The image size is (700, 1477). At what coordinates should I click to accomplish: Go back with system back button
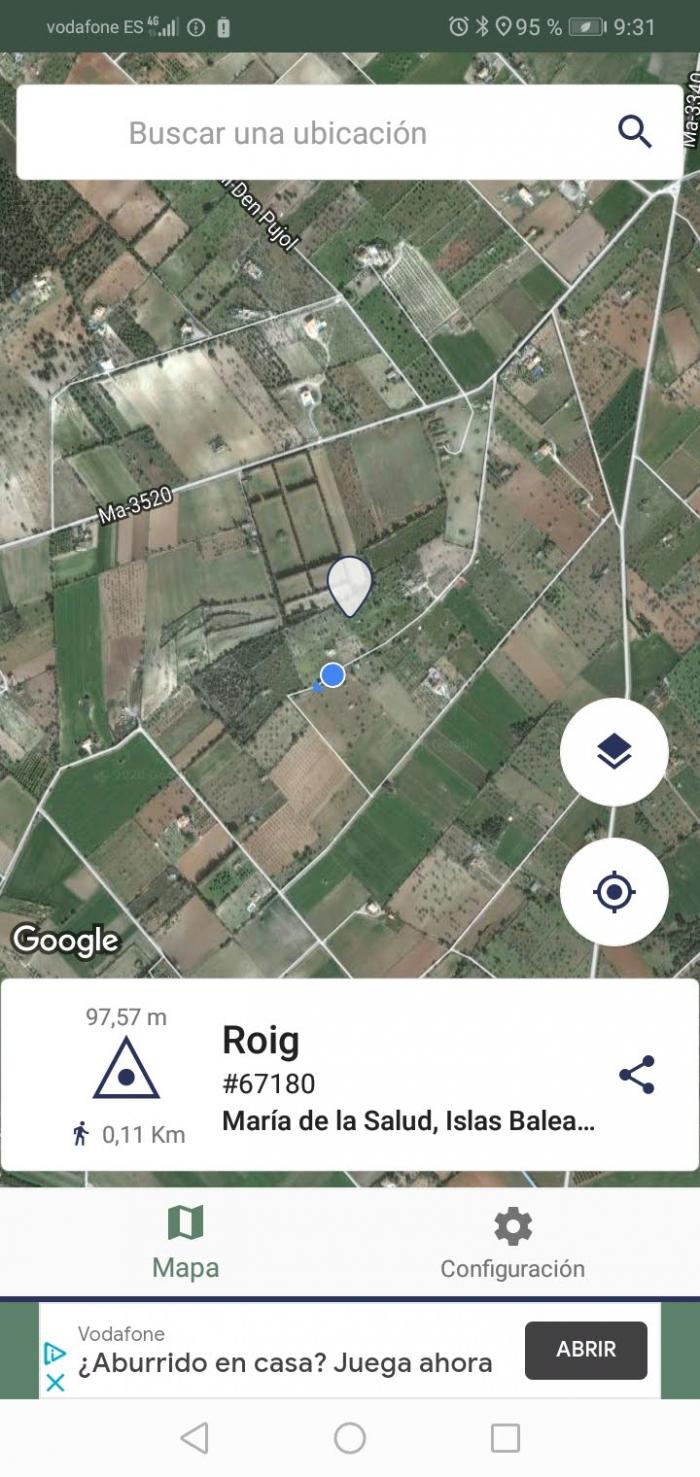[x=194, y=1438]
